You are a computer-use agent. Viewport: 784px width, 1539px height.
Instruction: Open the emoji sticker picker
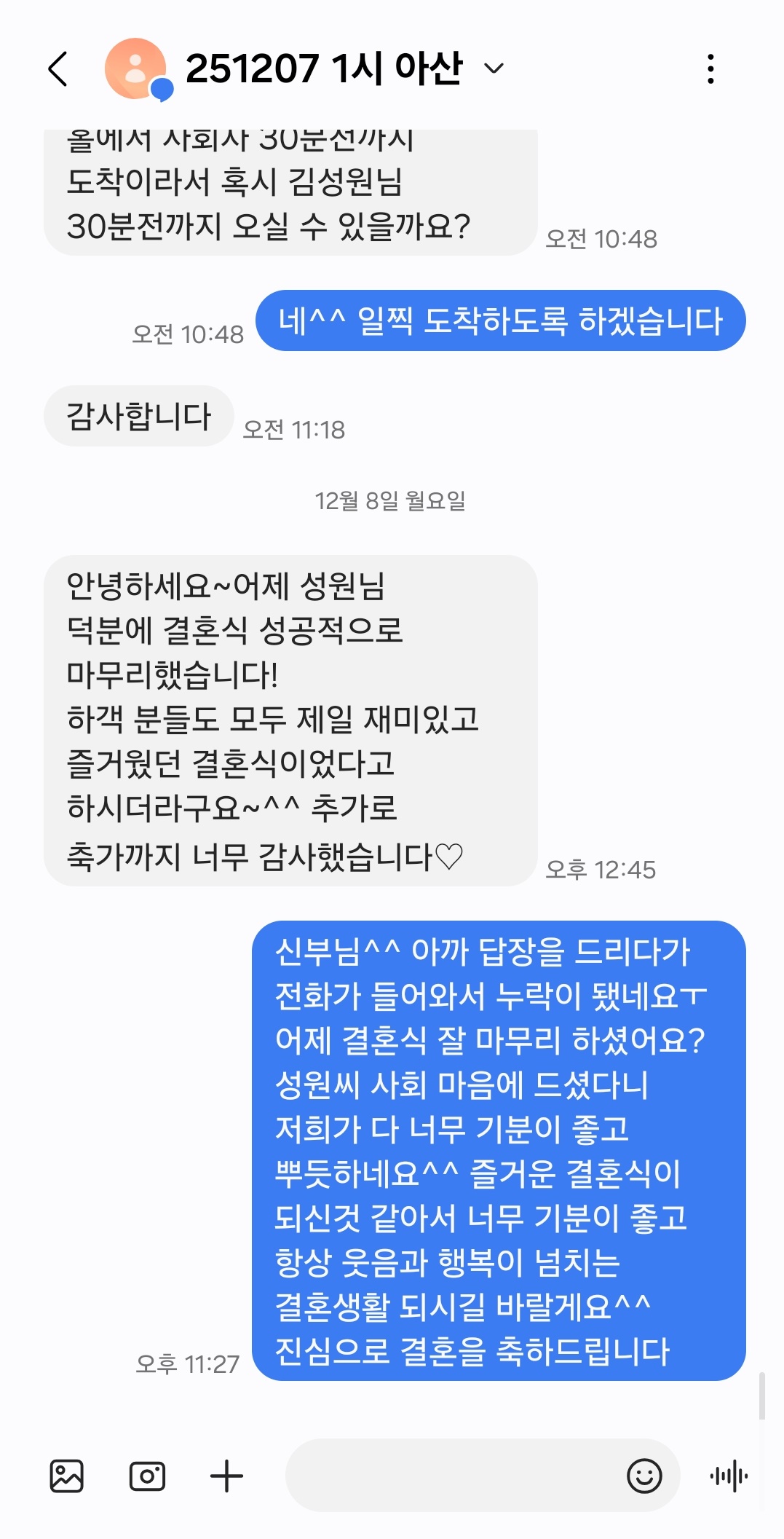coord(644,1476)
